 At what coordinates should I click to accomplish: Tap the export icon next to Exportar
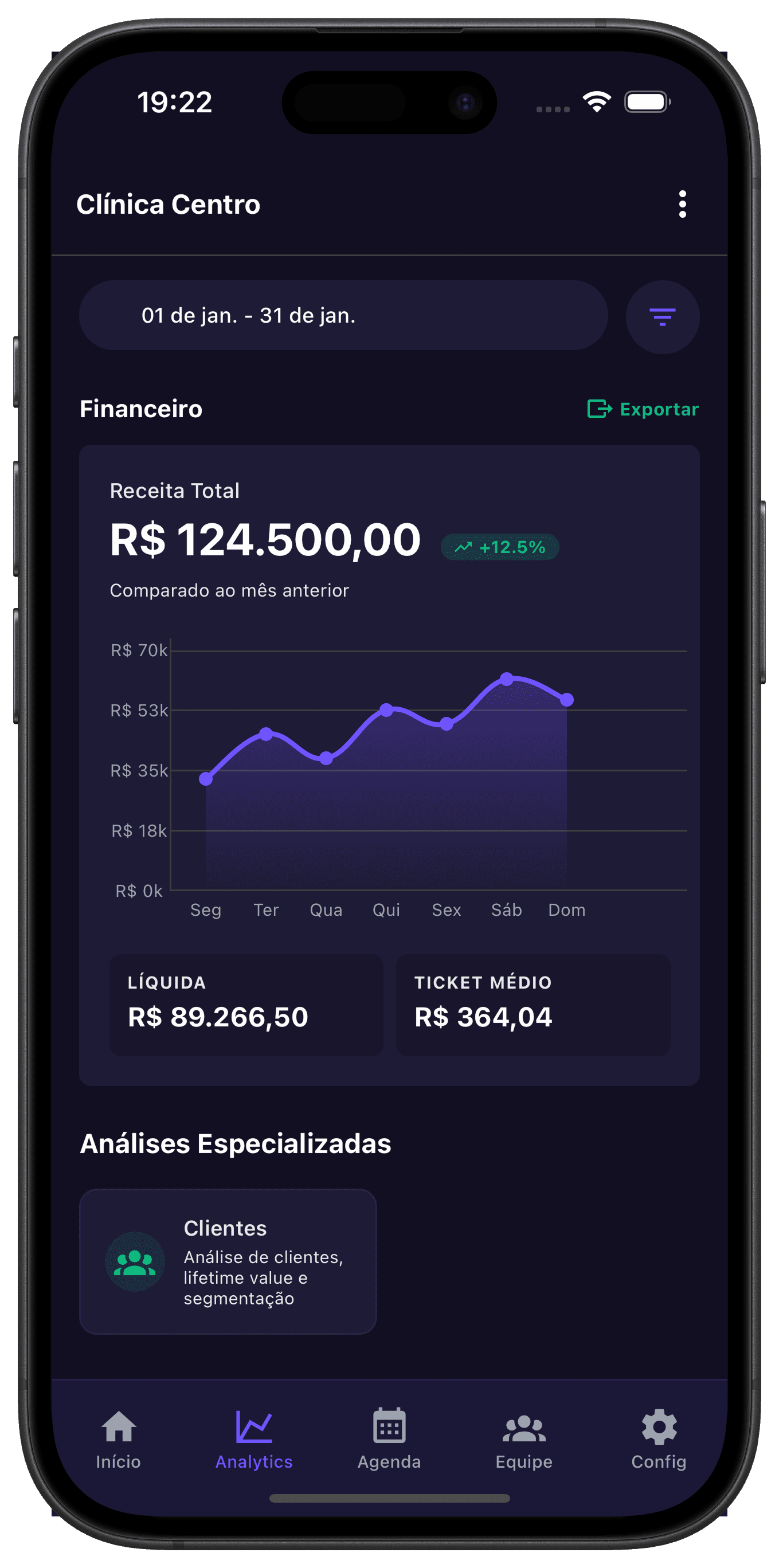[599, 409]
